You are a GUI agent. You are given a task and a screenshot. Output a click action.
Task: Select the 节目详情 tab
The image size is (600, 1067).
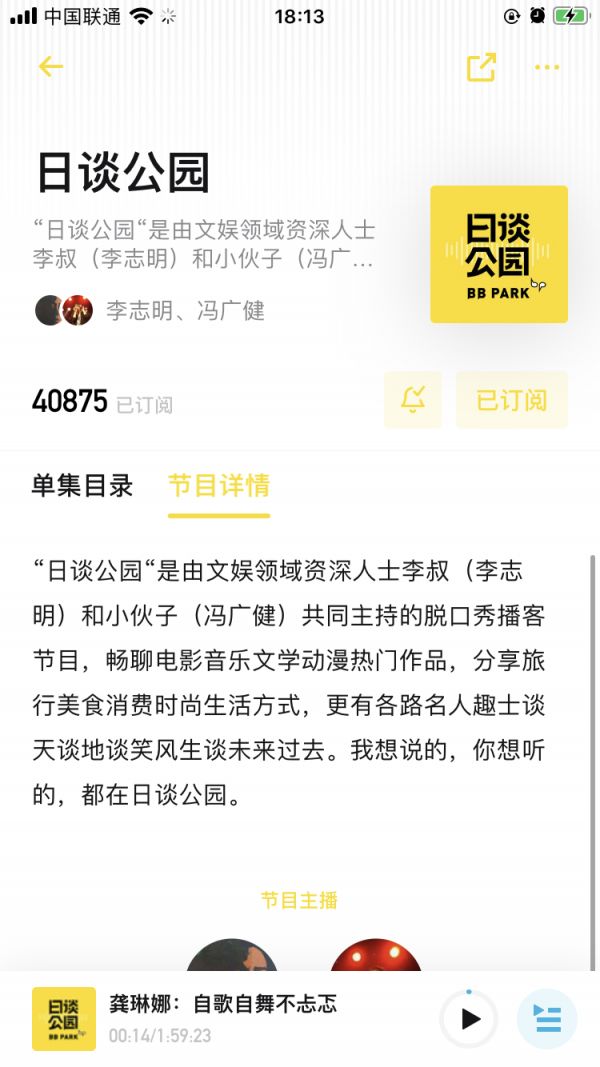219,486
